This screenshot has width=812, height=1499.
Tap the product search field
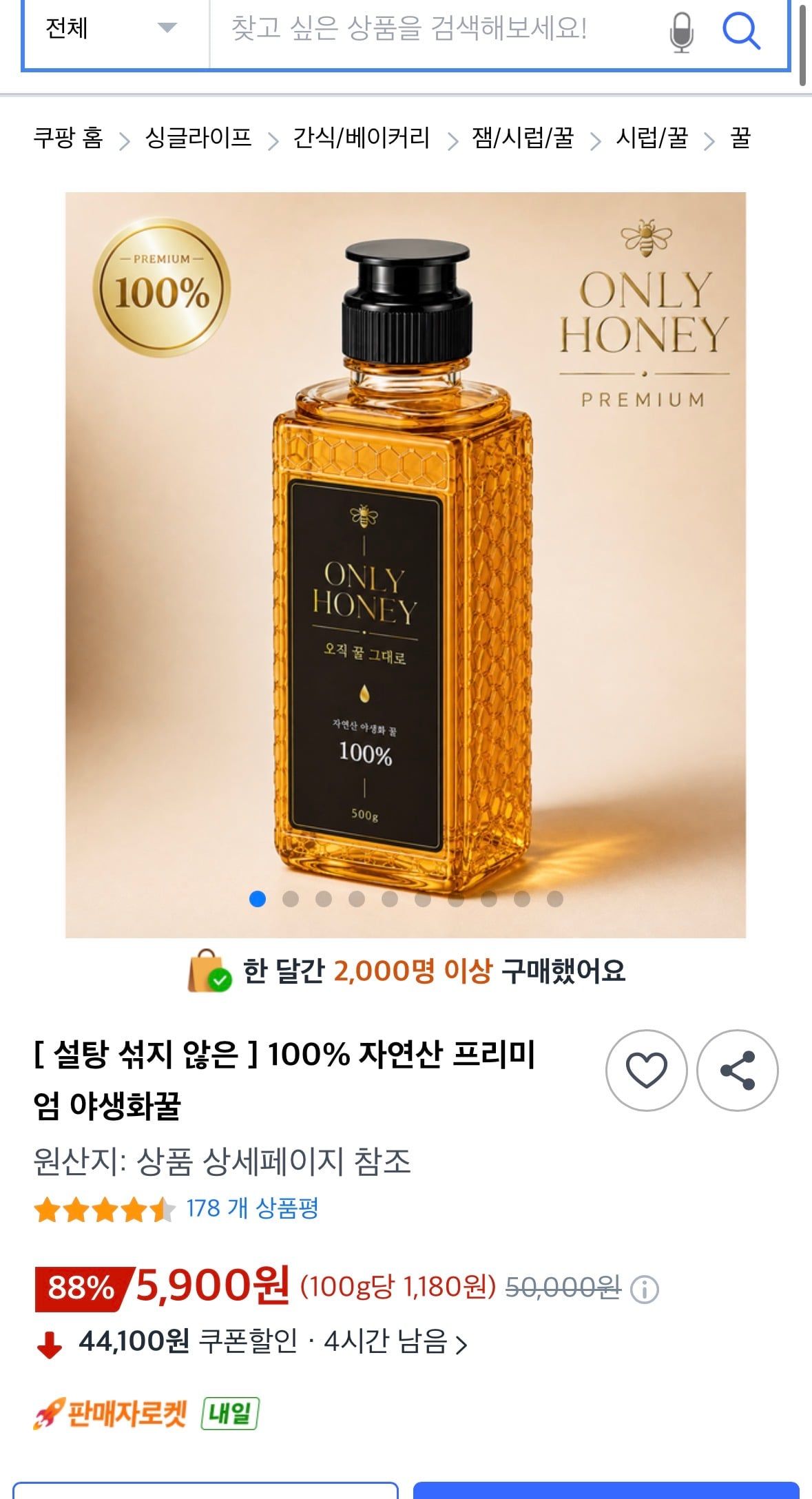click(x=434, y=29)
